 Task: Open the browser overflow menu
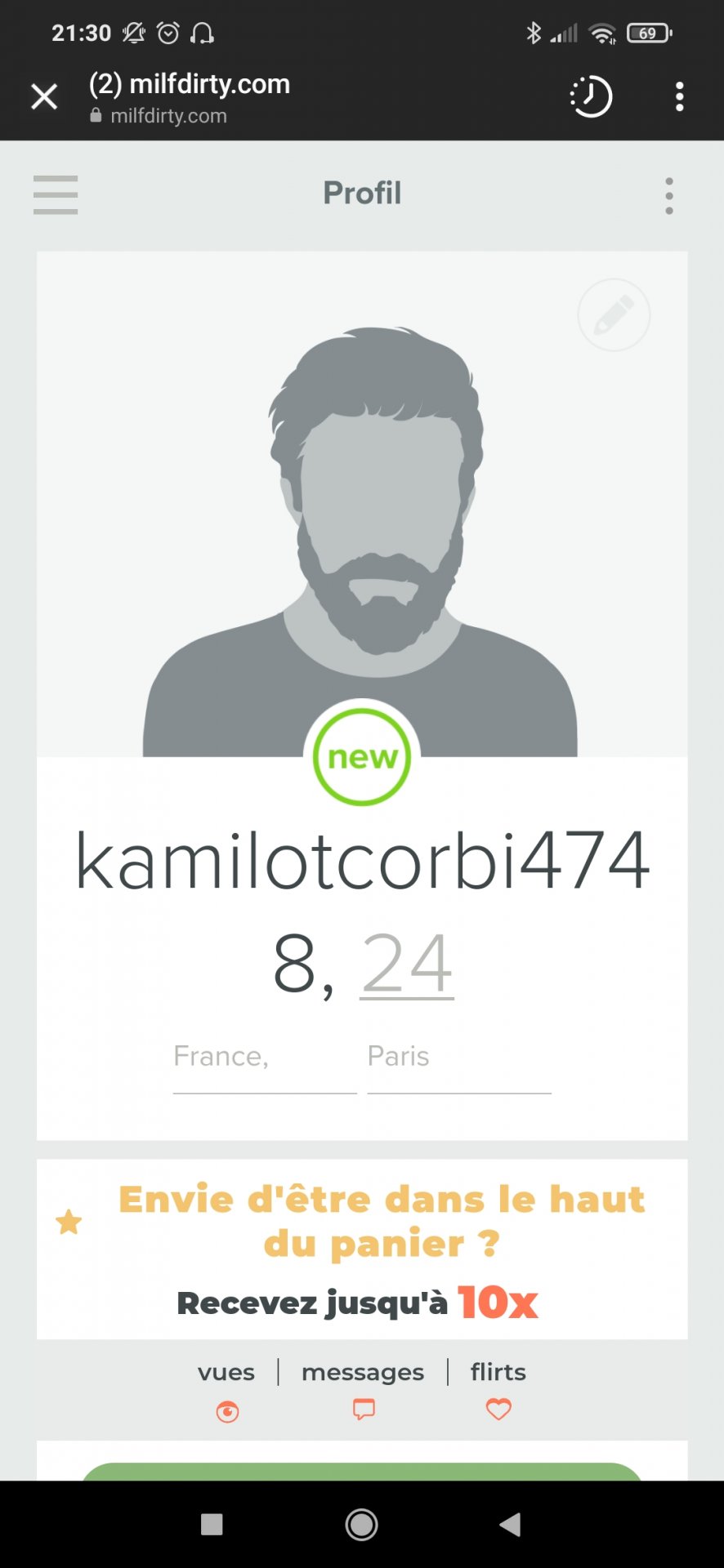[679, 96]
